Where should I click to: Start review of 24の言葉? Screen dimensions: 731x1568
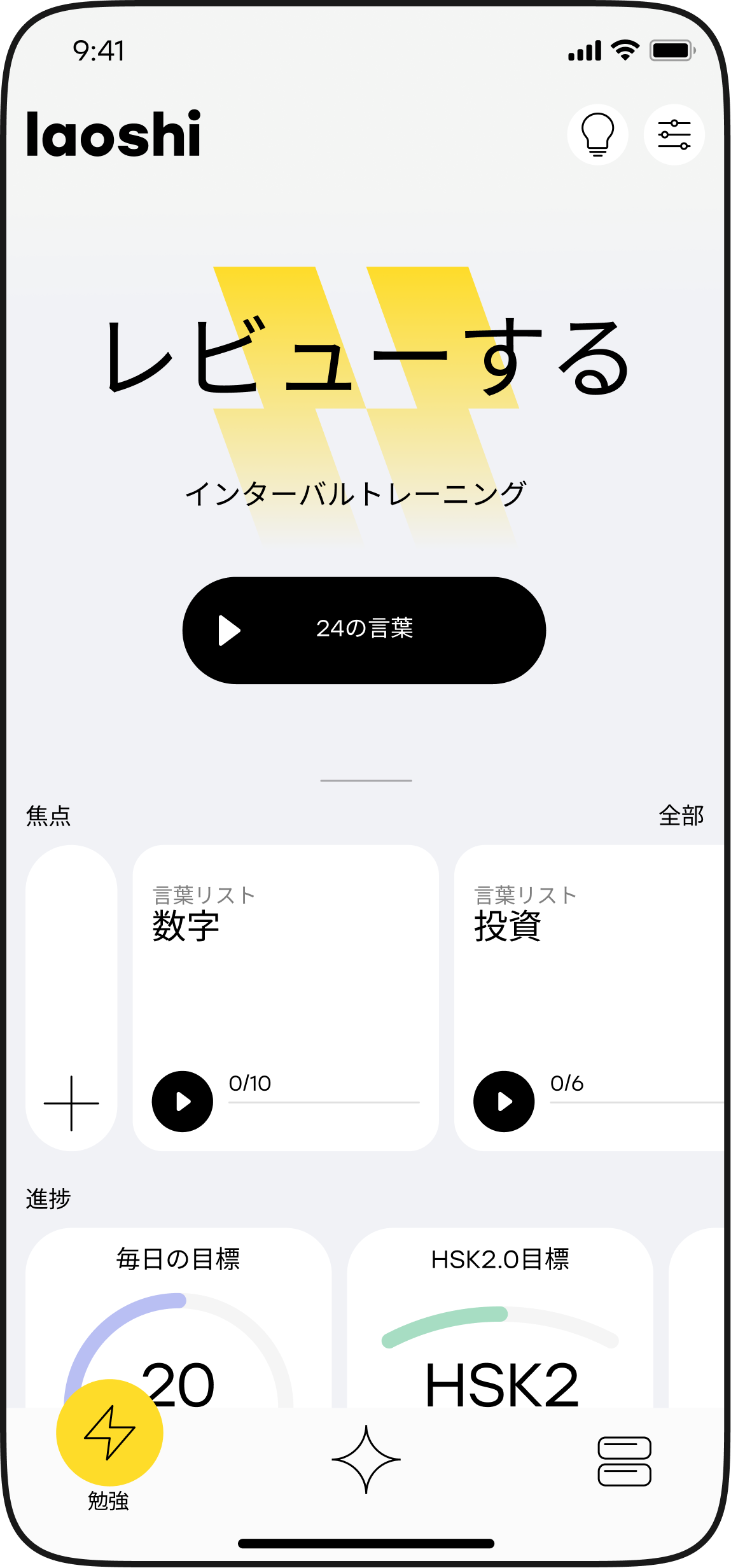364,630
